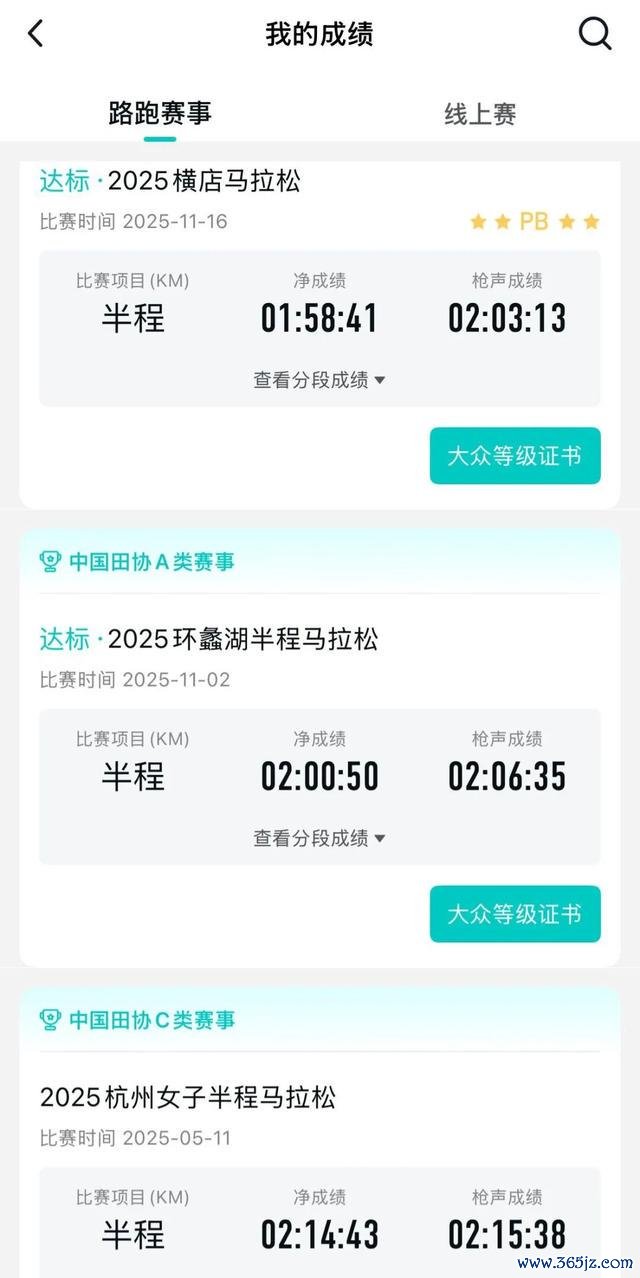
Task: Expand 查看分段成绩 for 环蠡湖半程马拉松
Action: 319,838
